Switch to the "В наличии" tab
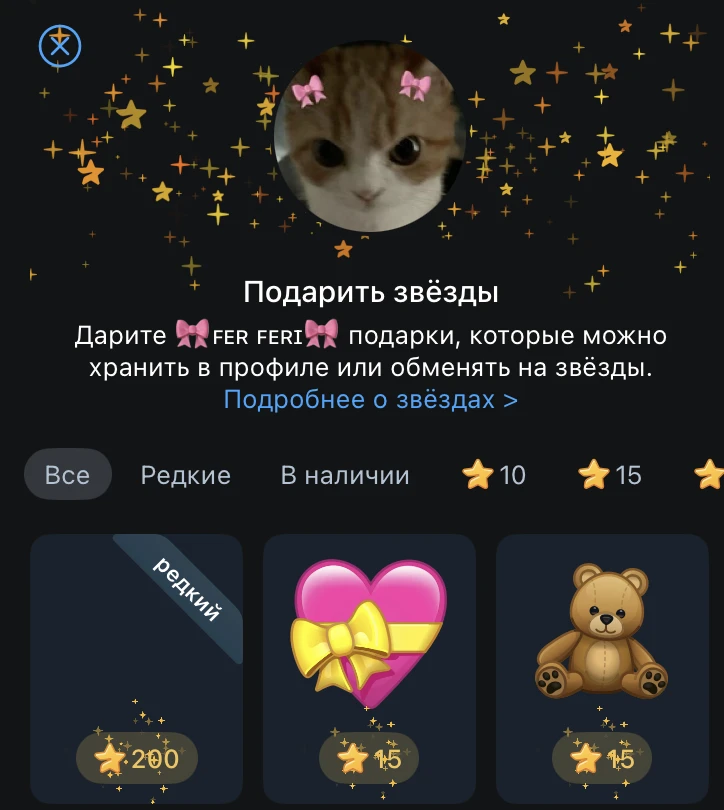 tap(345, 475)
